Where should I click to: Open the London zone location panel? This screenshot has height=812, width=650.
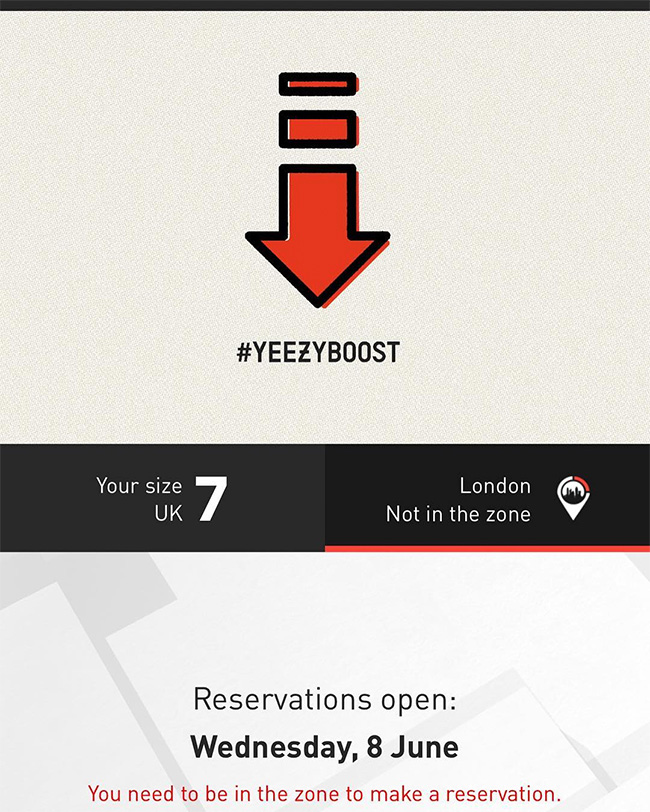(487, 499)
